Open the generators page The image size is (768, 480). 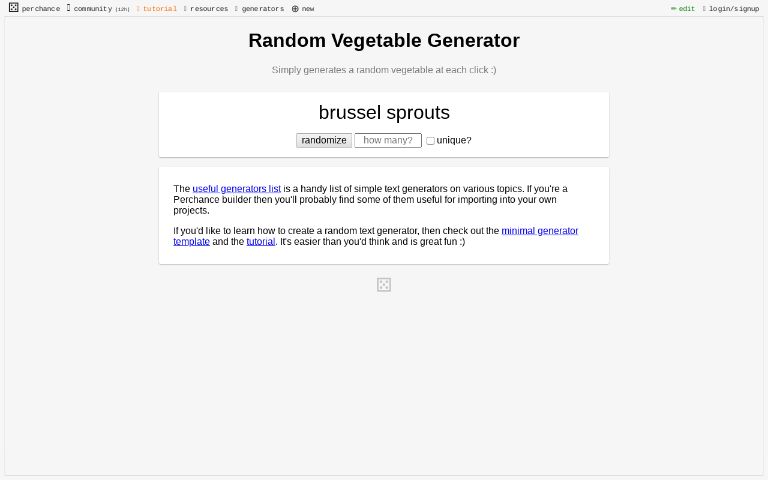click(261, 8)
